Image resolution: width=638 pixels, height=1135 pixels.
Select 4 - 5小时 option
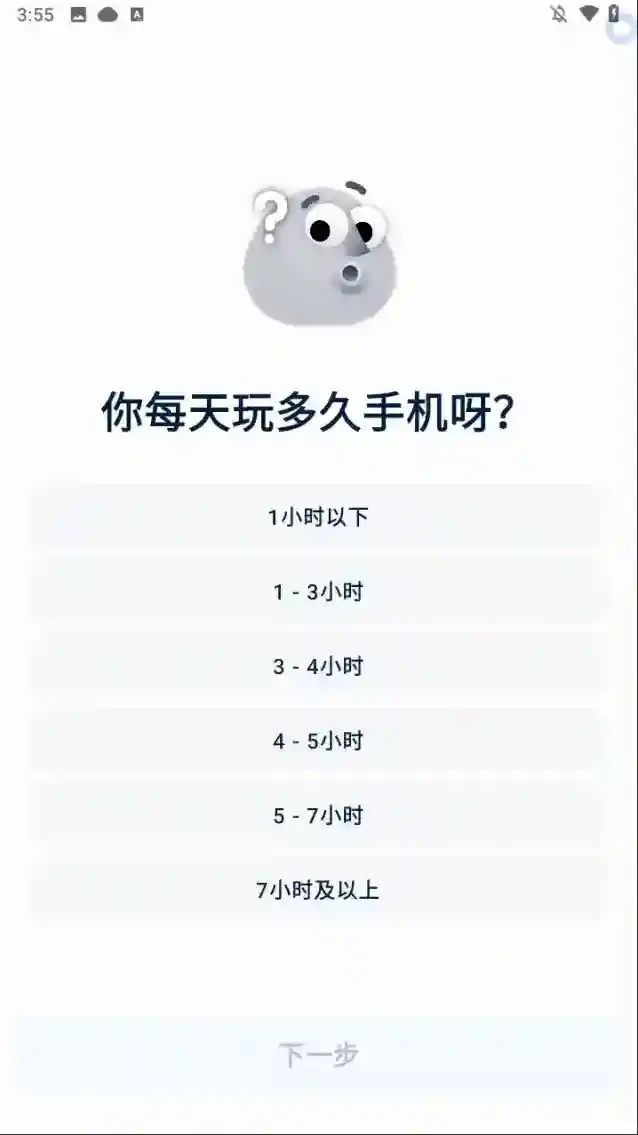click(x=319, y=741)
